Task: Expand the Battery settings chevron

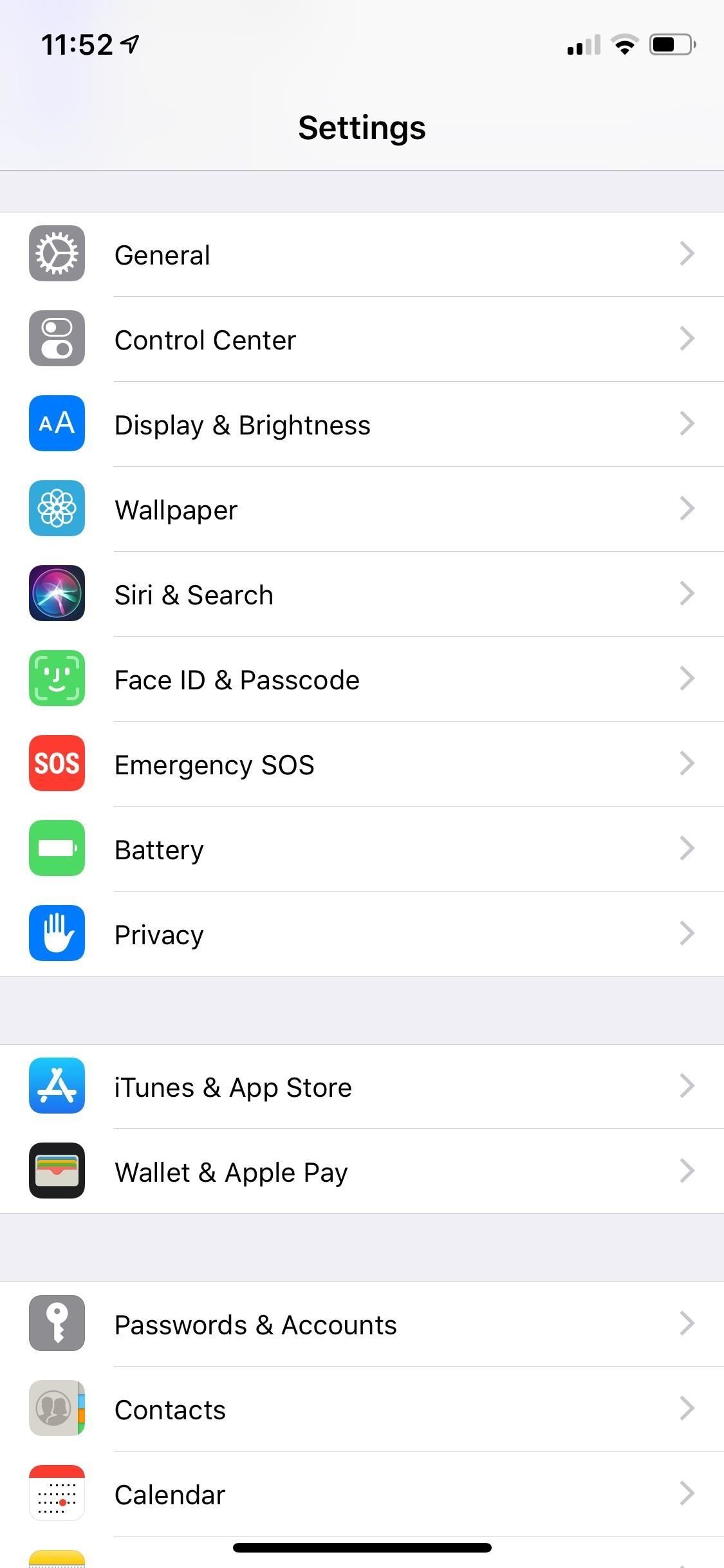Action: click(687, 849)
